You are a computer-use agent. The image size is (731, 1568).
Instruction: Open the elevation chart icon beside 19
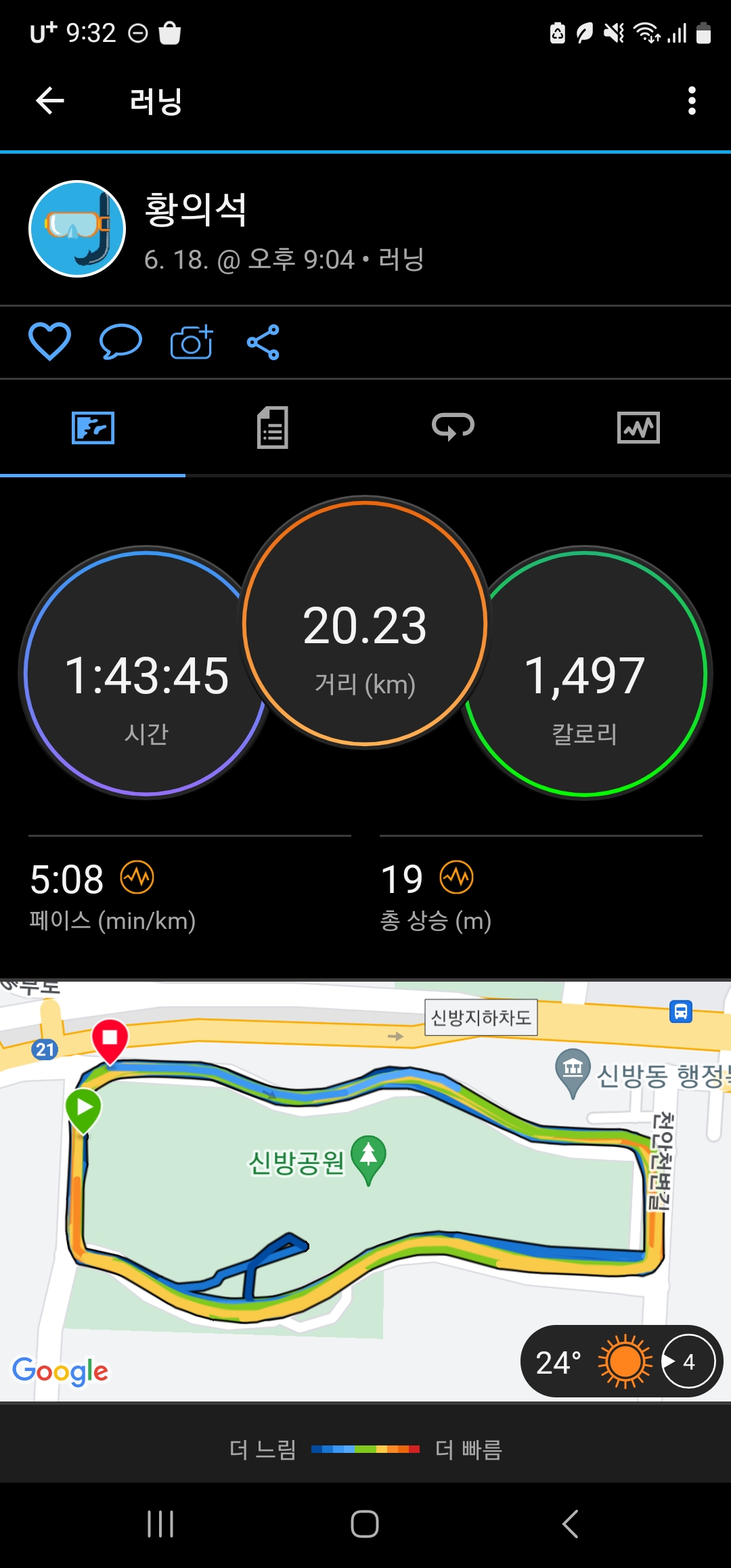[x=457, y=878]
